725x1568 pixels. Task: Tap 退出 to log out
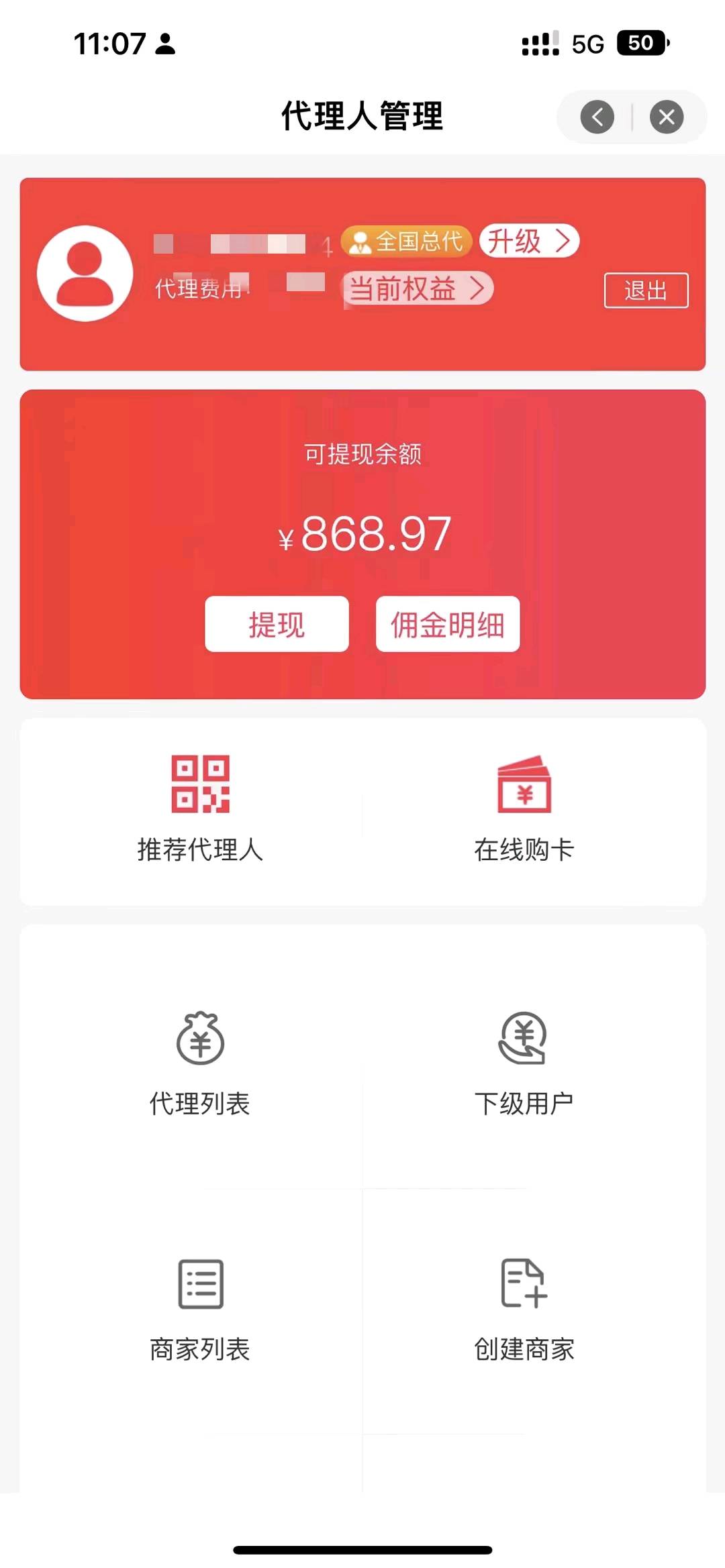(x=646, y=291)
